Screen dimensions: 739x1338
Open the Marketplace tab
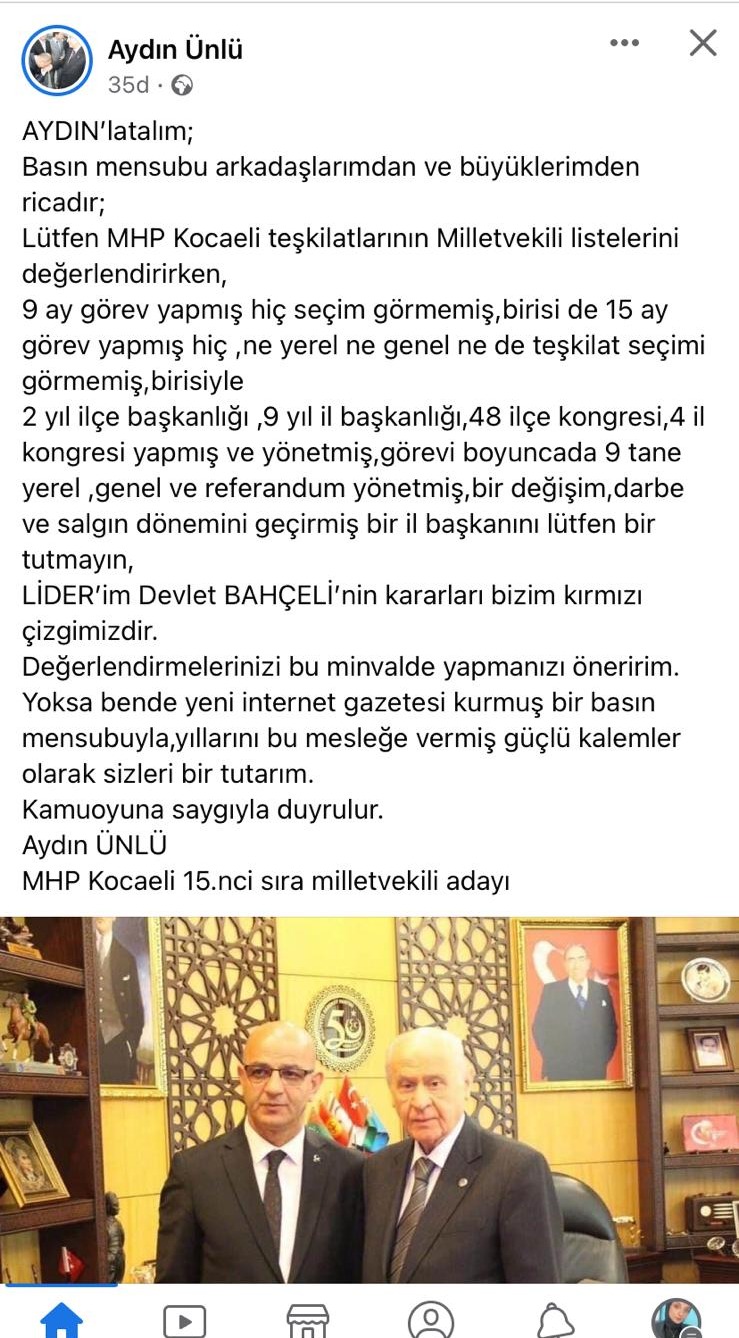(307, 1319)
